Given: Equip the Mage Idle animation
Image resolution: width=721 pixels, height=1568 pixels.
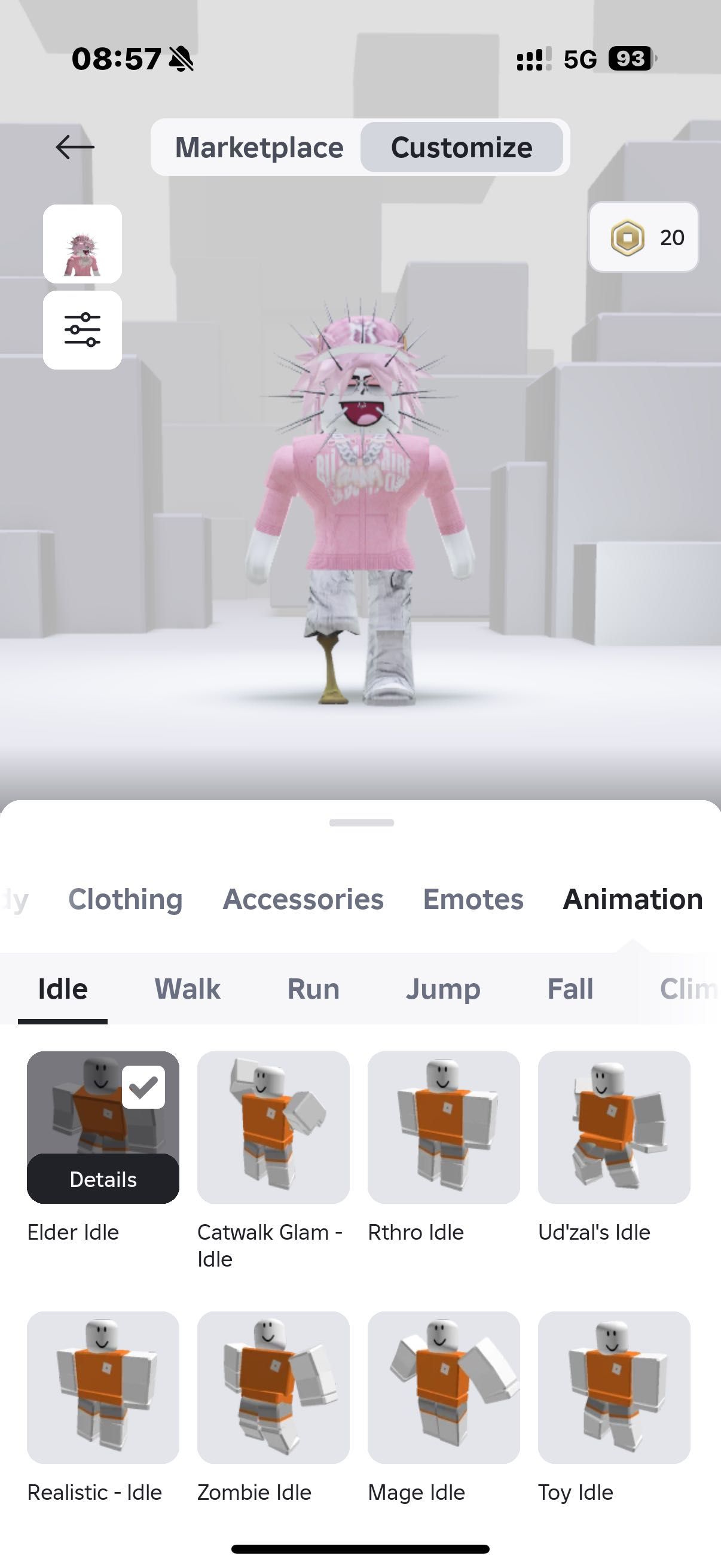Looking at the screenshot, I should pos(444,1387).
